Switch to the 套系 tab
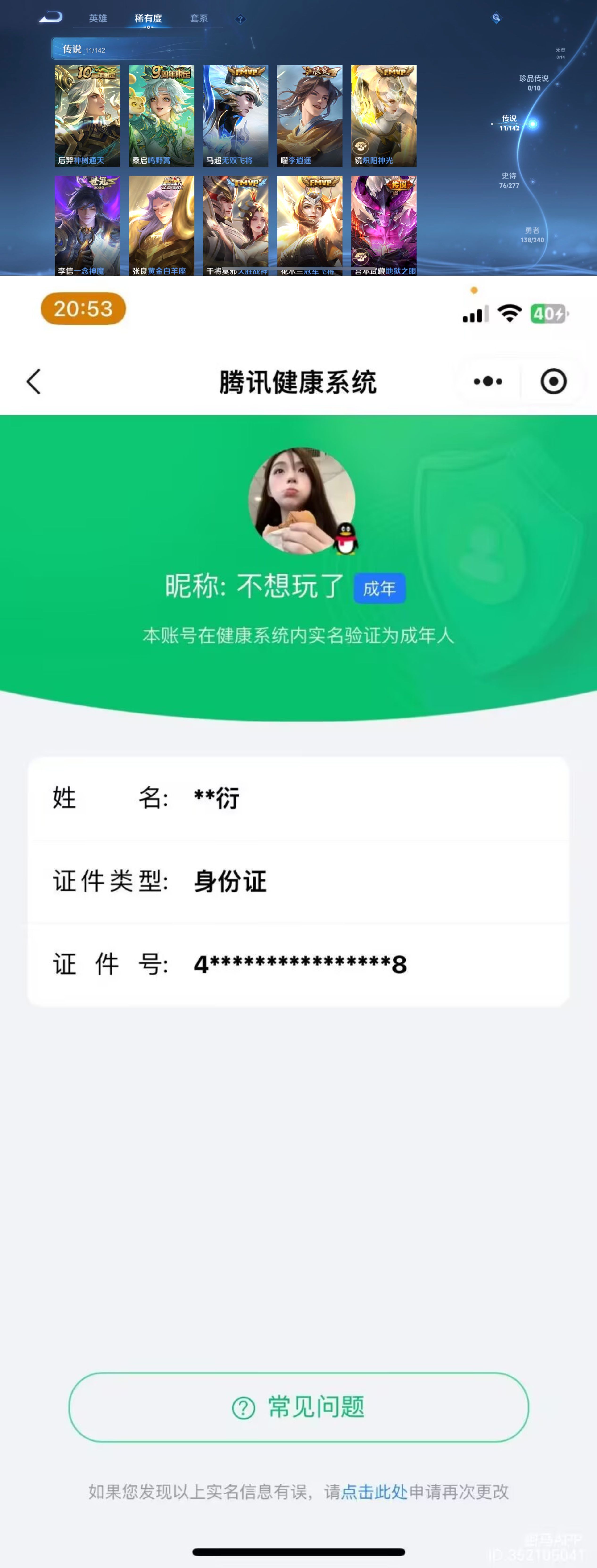 (x=199, y=18)
